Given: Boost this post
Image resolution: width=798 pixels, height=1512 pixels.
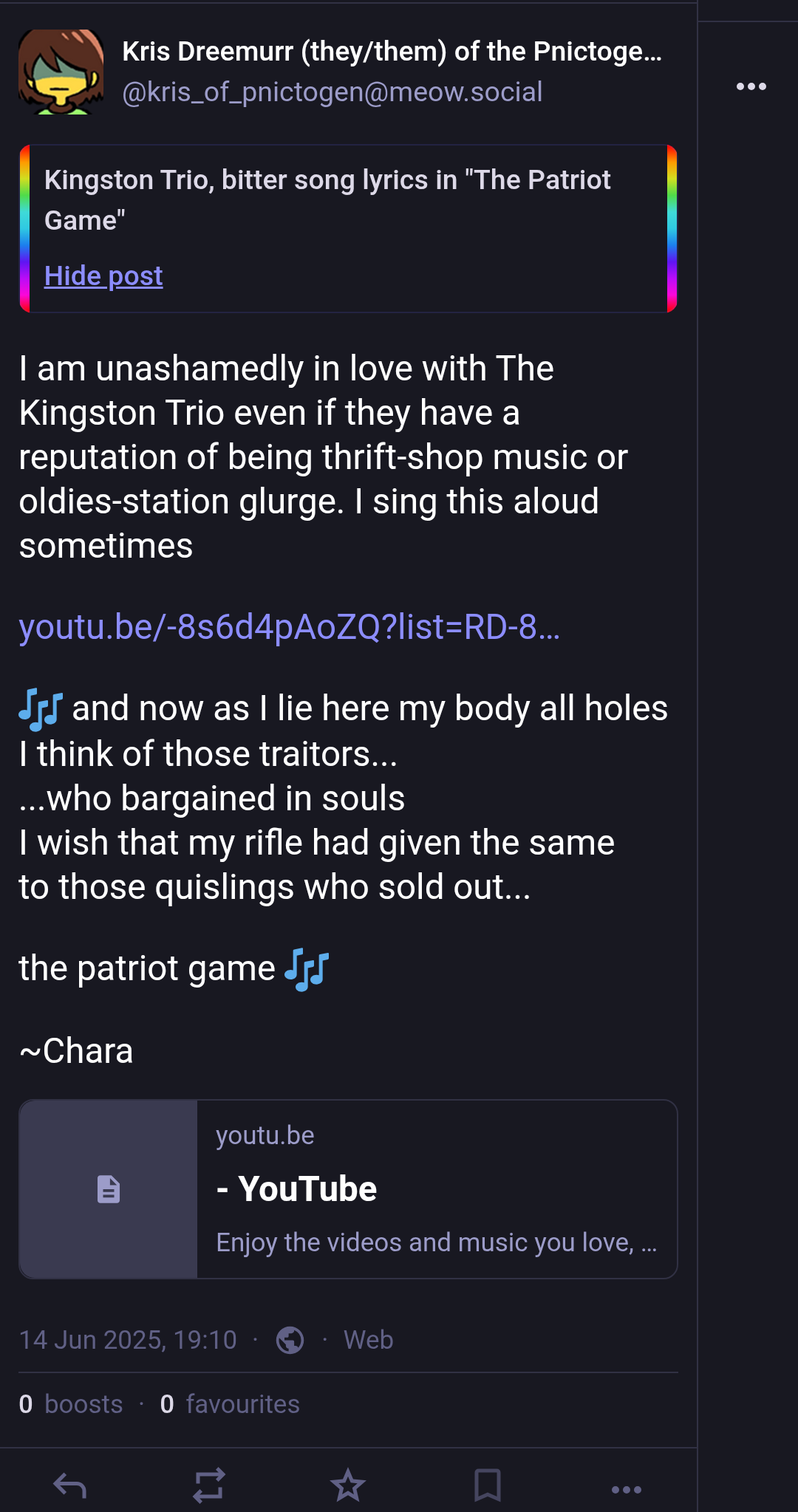Looking at the screenshot, I should point(209,1485).
